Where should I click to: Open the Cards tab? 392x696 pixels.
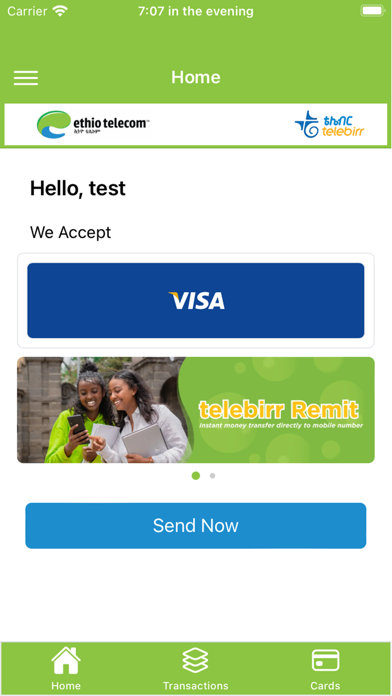[x=325, y=668]
